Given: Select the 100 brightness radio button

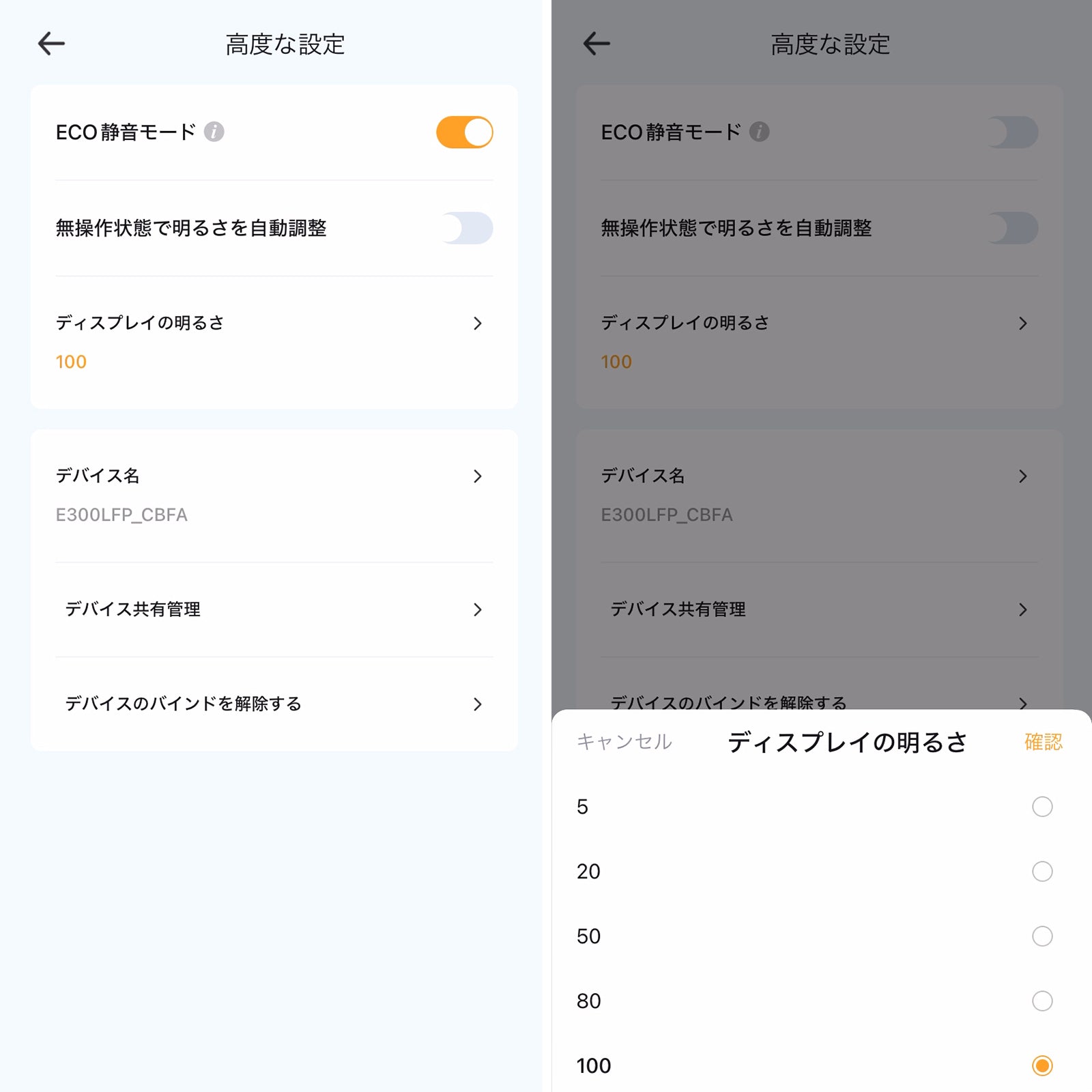Looking at the screenshot, I should tap(1041, 1065).
